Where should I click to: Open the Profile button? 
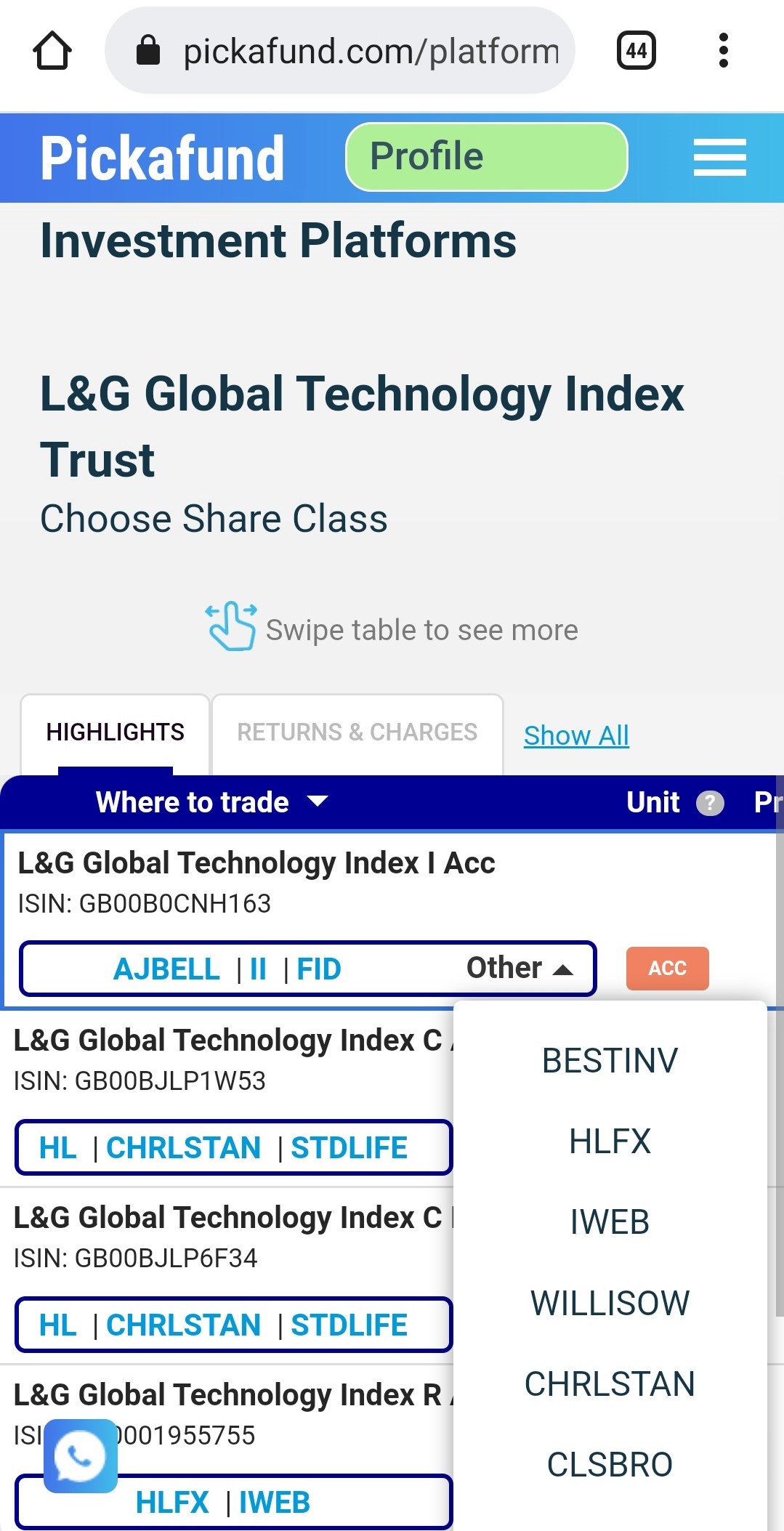pyautogui.click(x=486, y=157)
